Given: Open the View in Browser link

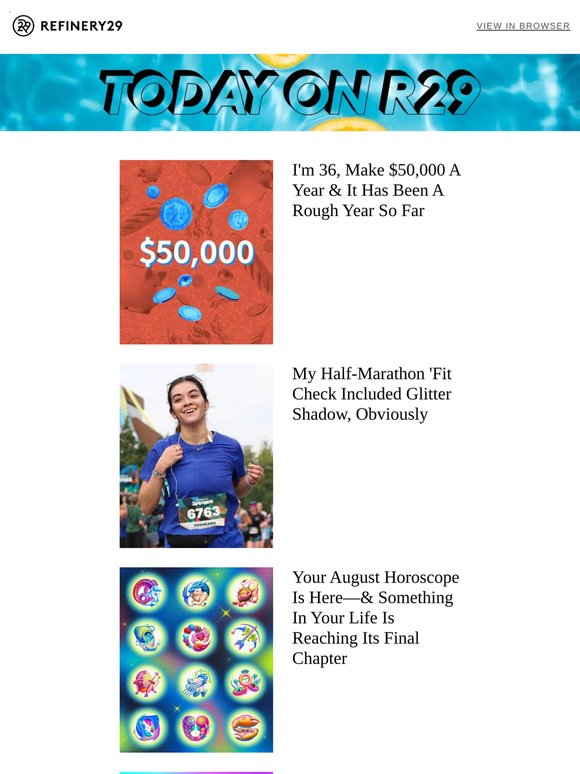Looking at the screenshot, I should 523,26.
